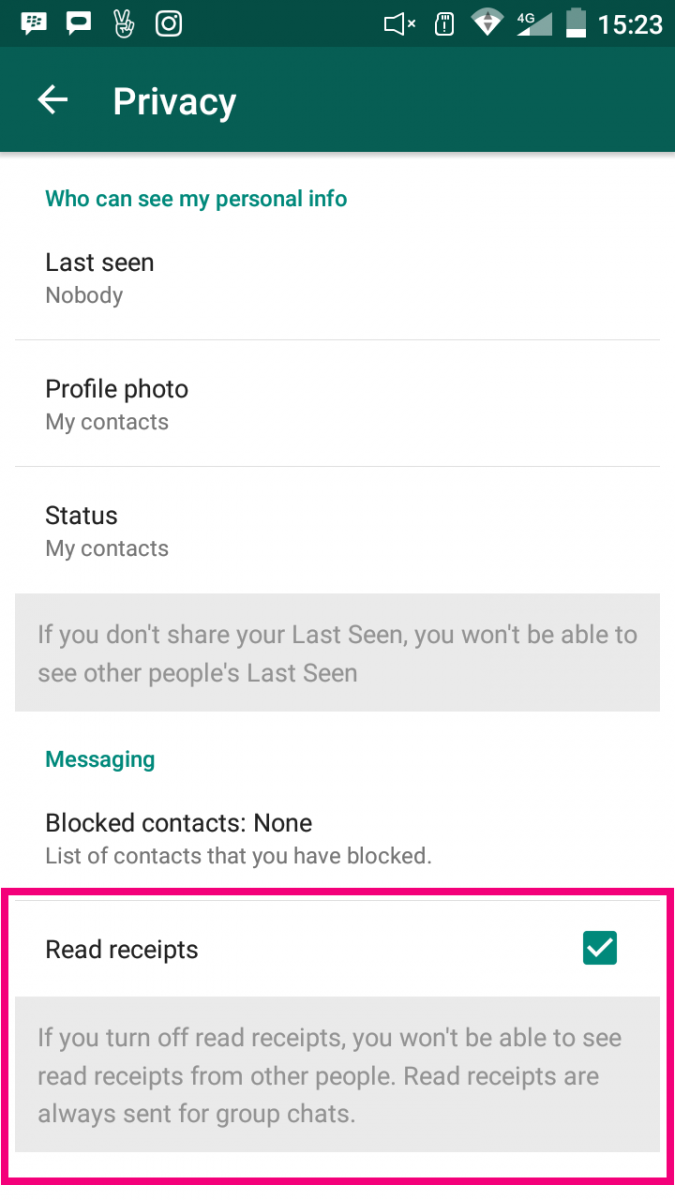This screenshot has width=675, height=1200.
Task: Open the Profile photo privacy setting
Action: click(337, 403)
